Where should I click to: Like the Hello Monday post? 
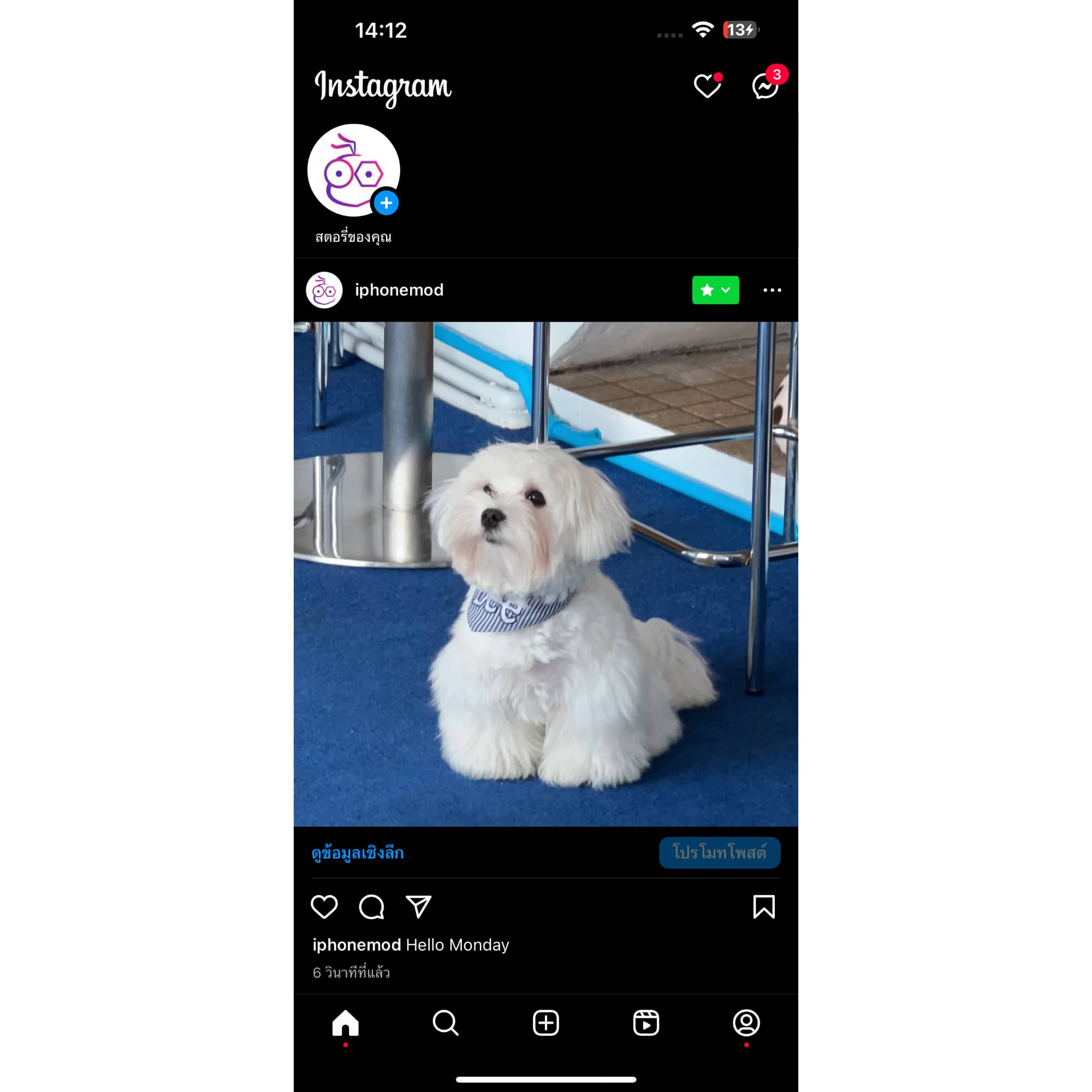coord(324,906)
